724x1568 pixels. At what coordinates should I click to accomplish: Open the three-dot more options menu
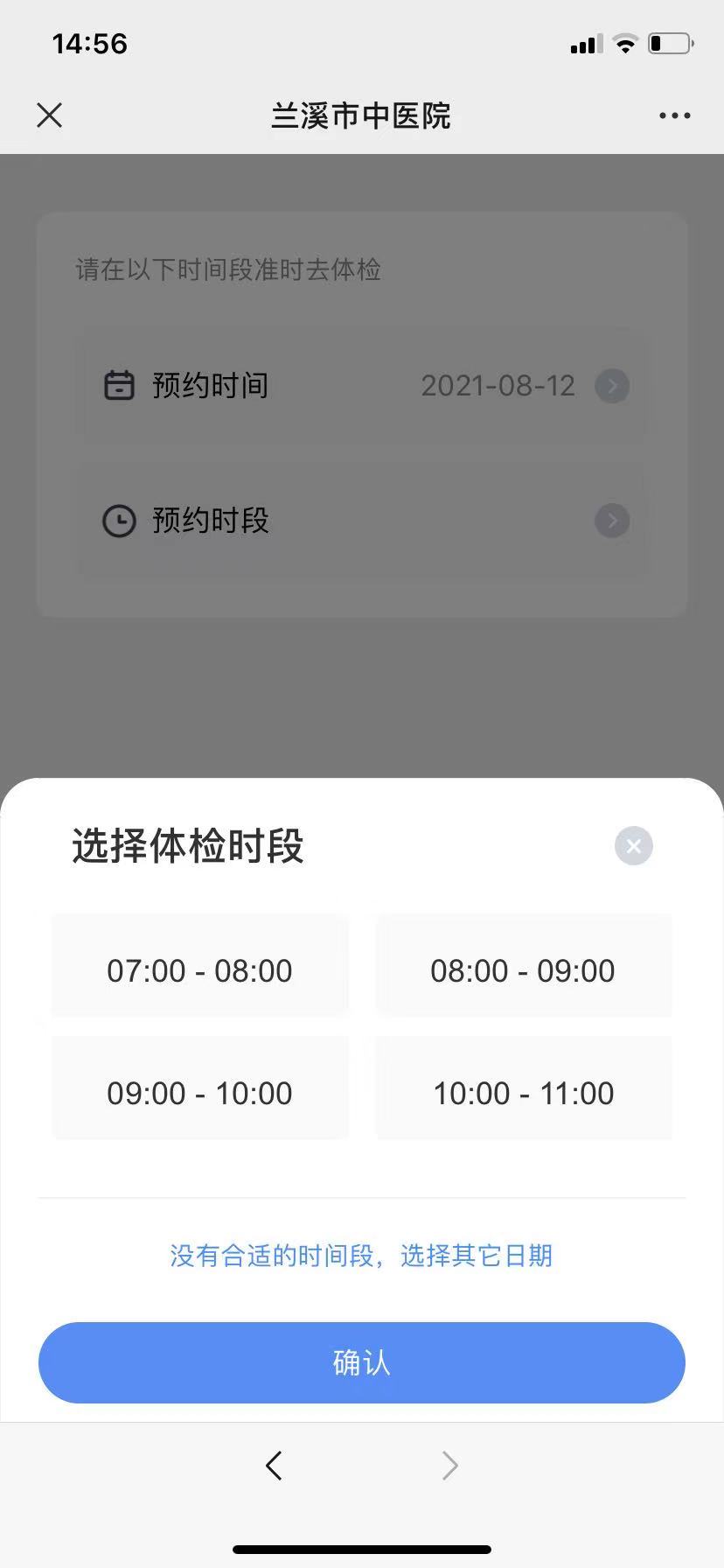[674, 115]
